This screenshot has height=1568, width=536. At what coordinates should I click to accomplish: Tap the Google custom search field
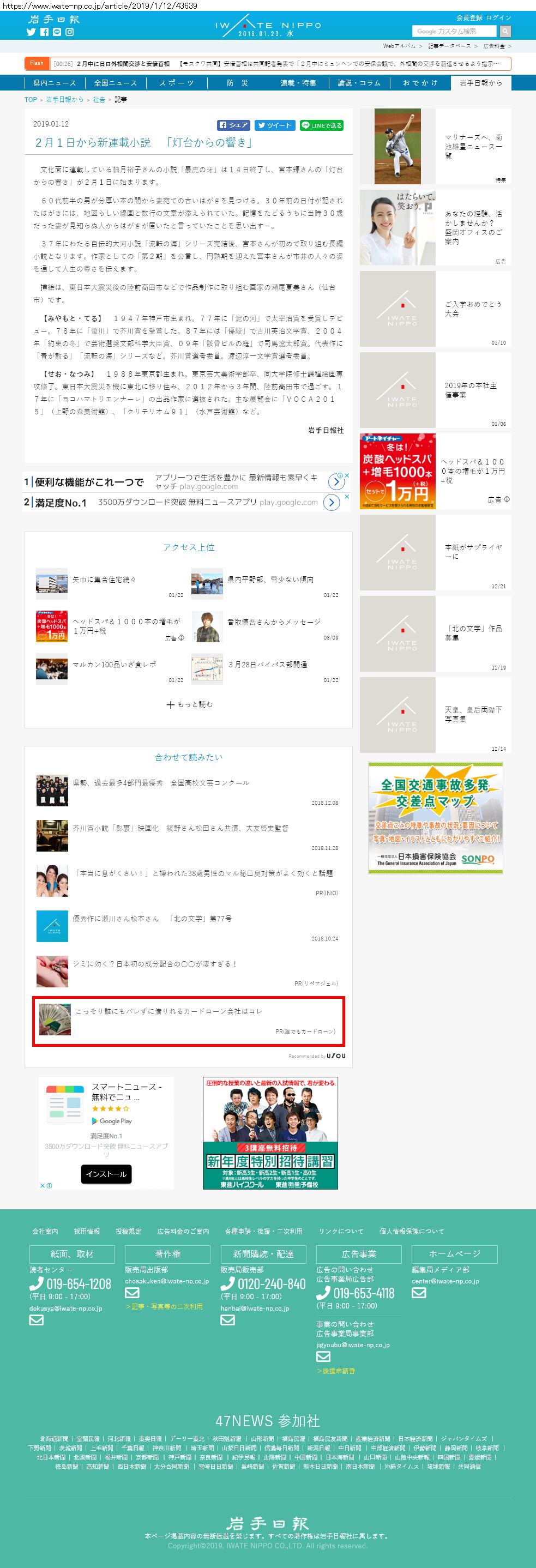454,31
